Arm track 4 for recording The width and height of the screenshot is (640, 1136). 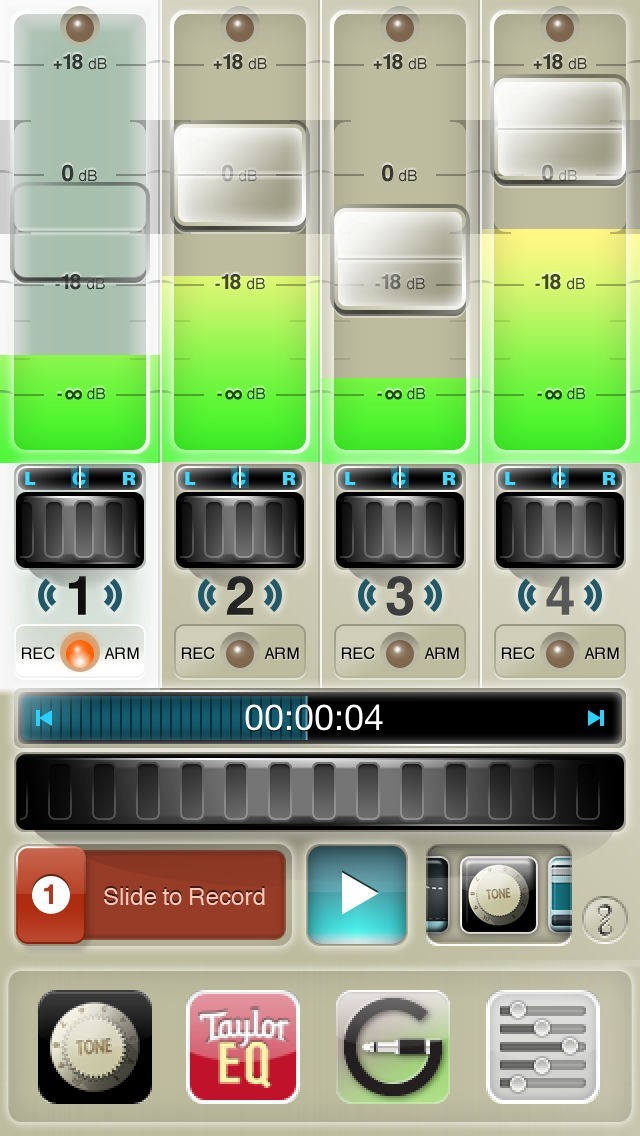560,653
